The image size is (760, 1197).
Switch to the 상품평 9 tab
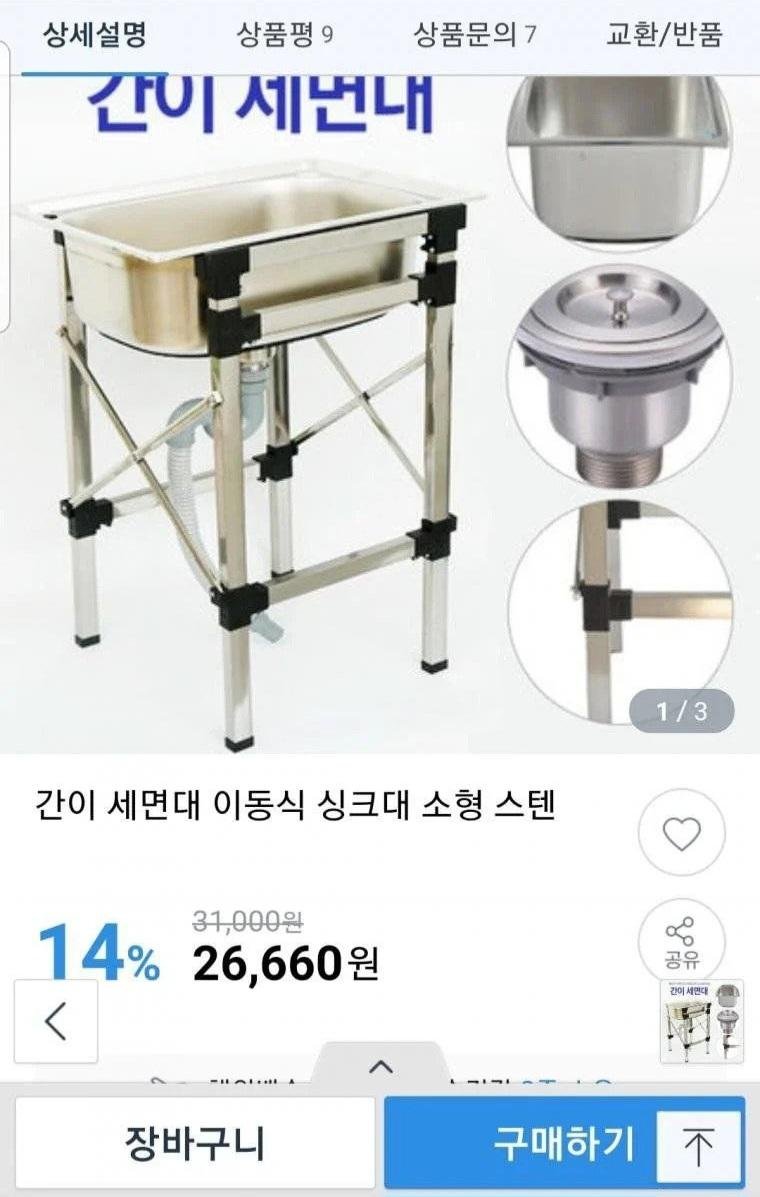[x=282, y=33]
